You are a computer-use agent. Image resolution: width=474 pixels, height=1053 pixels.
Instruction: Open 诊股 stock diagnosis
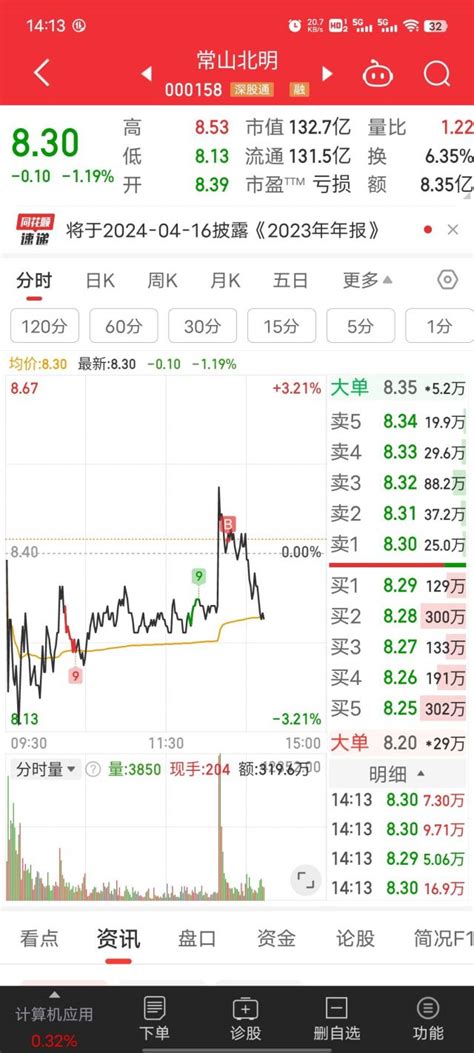(x=245, y=1018)
